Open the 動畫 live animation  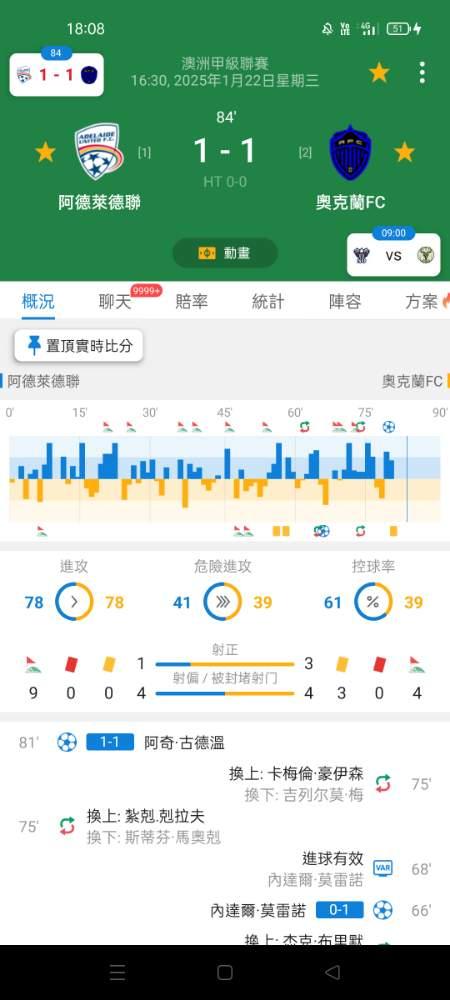click(225, 253)
